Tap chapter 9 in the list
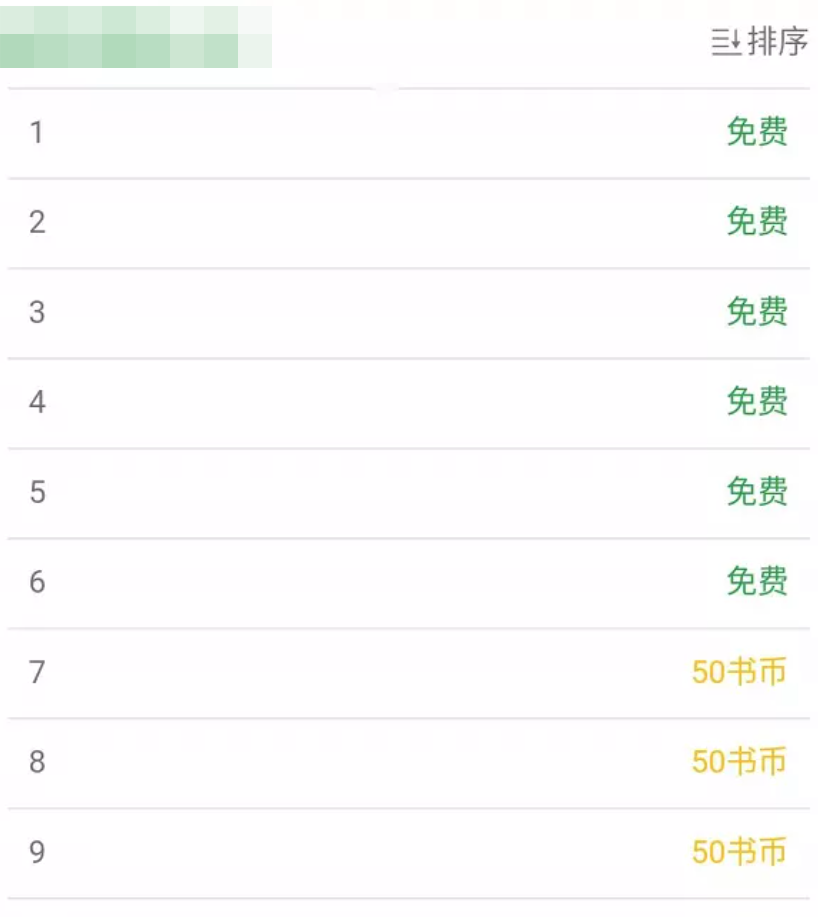 point(408,852)
